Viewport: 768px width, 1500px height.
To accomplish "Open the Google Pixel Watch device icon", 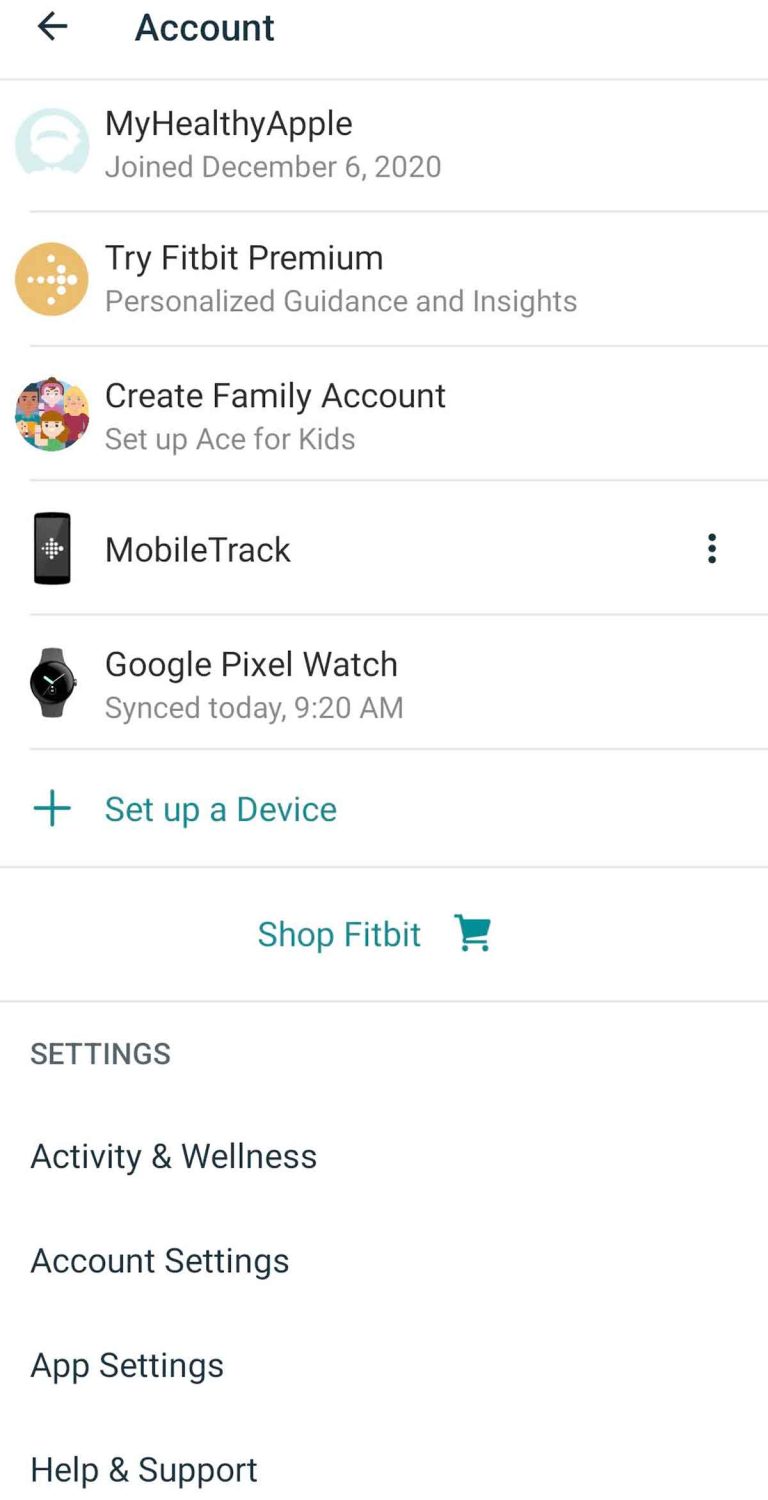I will tap(51, 683).
